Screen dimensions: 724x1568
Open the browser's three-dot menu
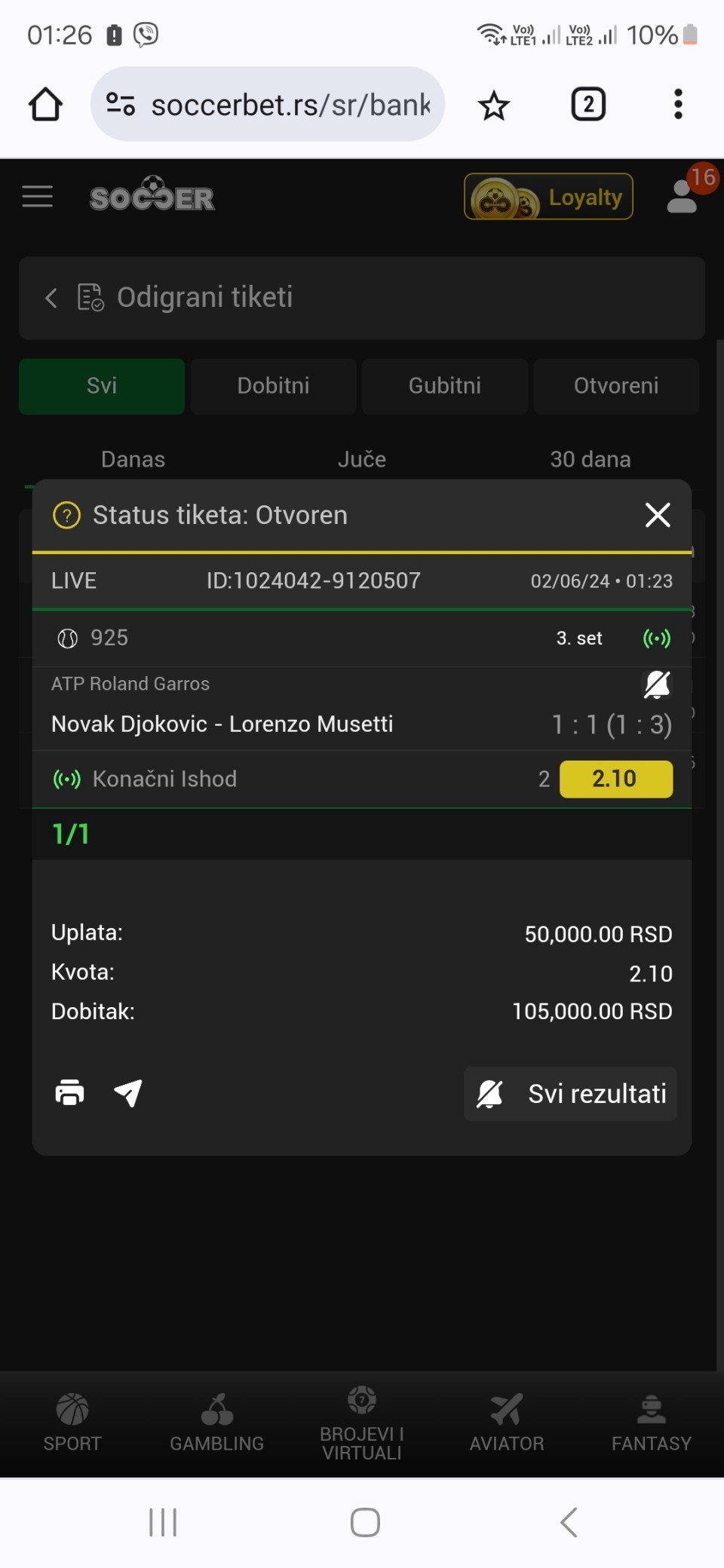click(678, 104)
